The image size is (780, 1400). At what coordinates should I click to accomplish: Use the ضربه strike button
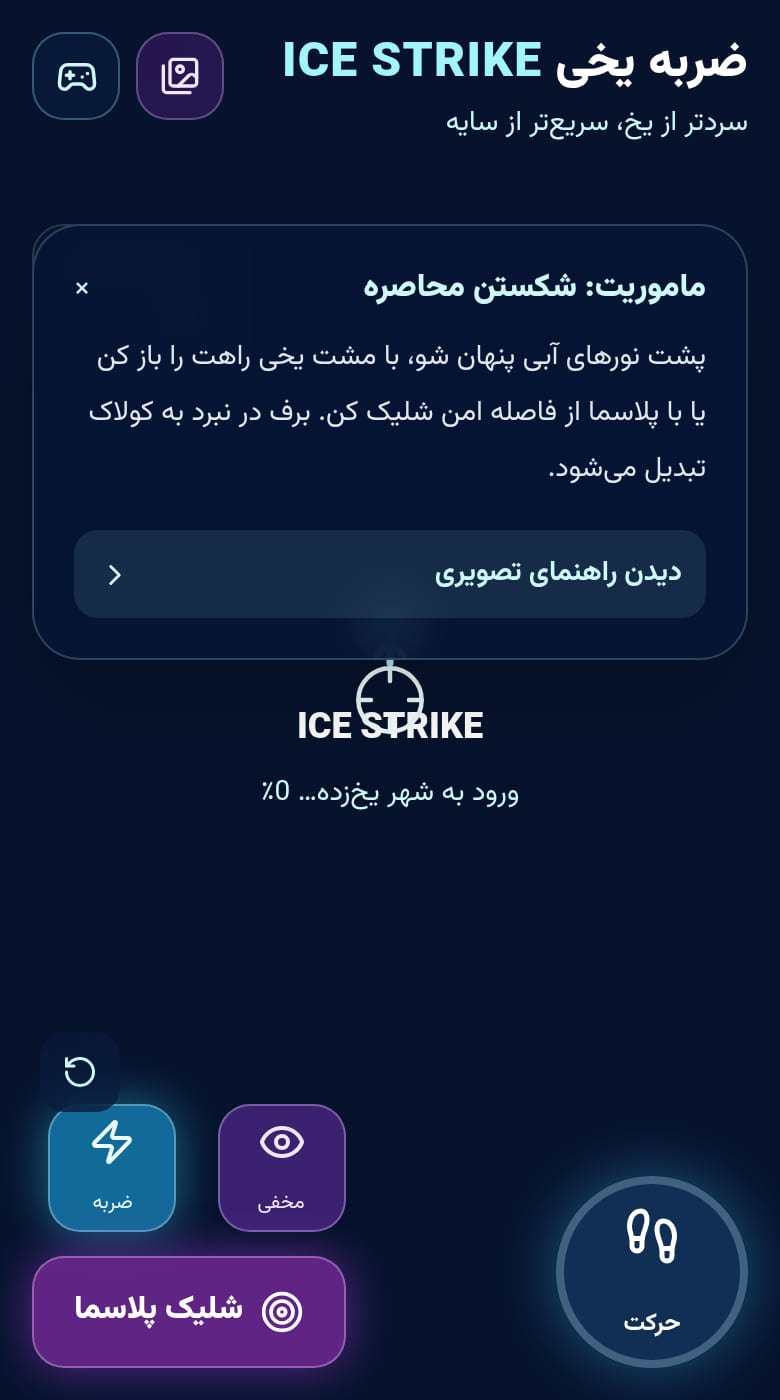point(112,1168)
